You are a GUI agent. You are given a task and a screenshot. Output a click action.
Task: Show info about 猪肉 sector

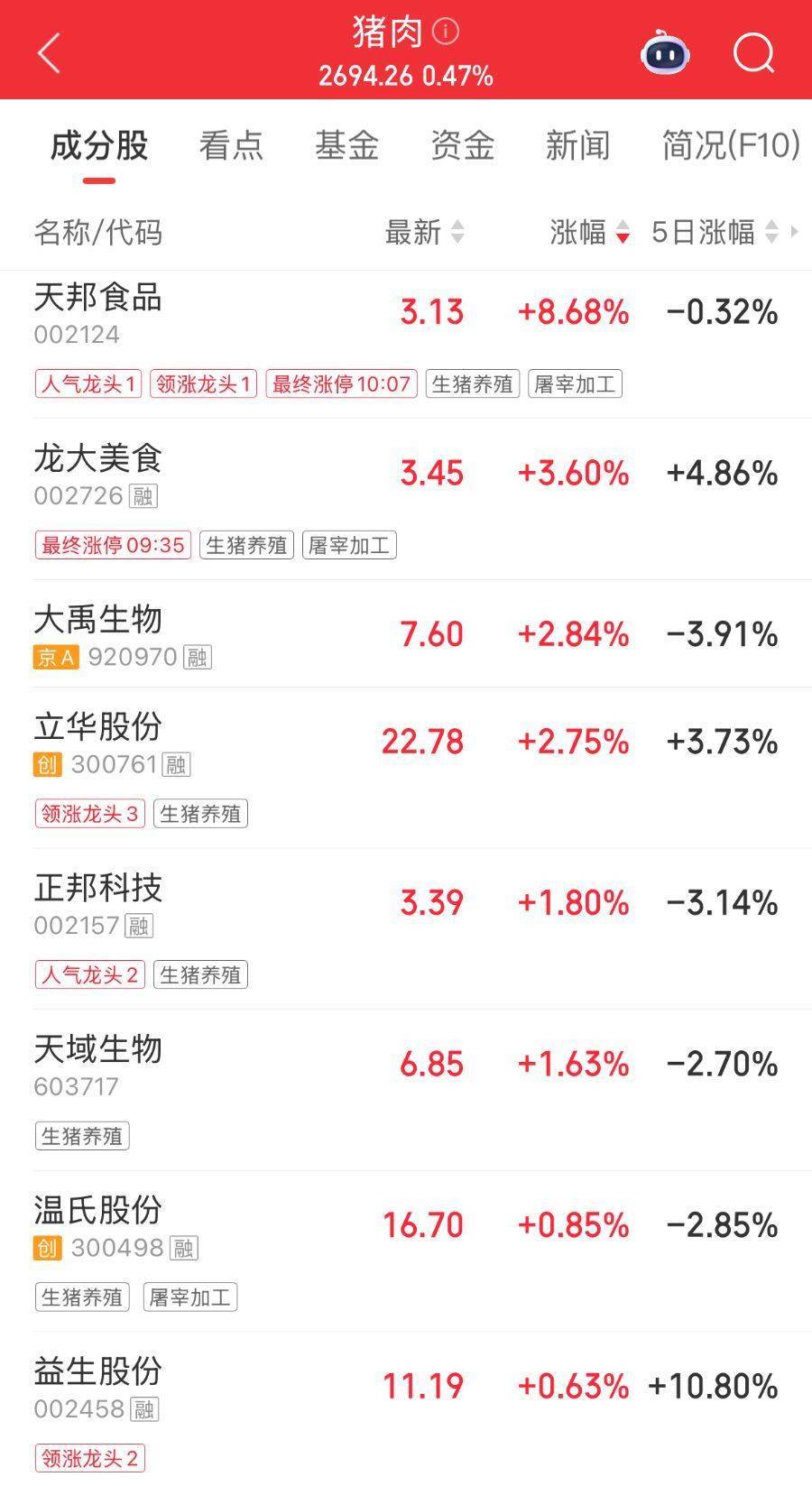(x=446, y=32)
